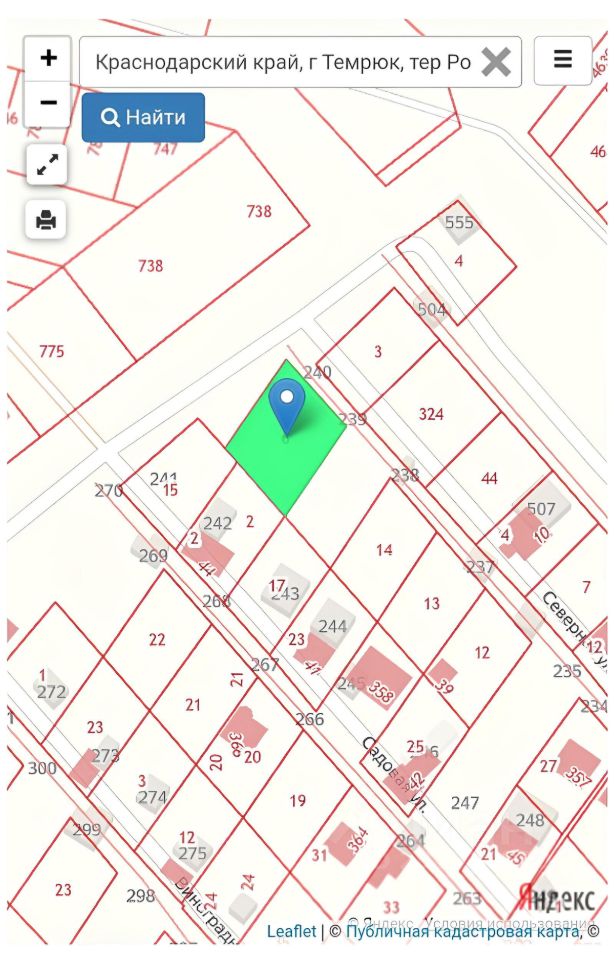Print the current map view
614x960 pixels.
47,220
